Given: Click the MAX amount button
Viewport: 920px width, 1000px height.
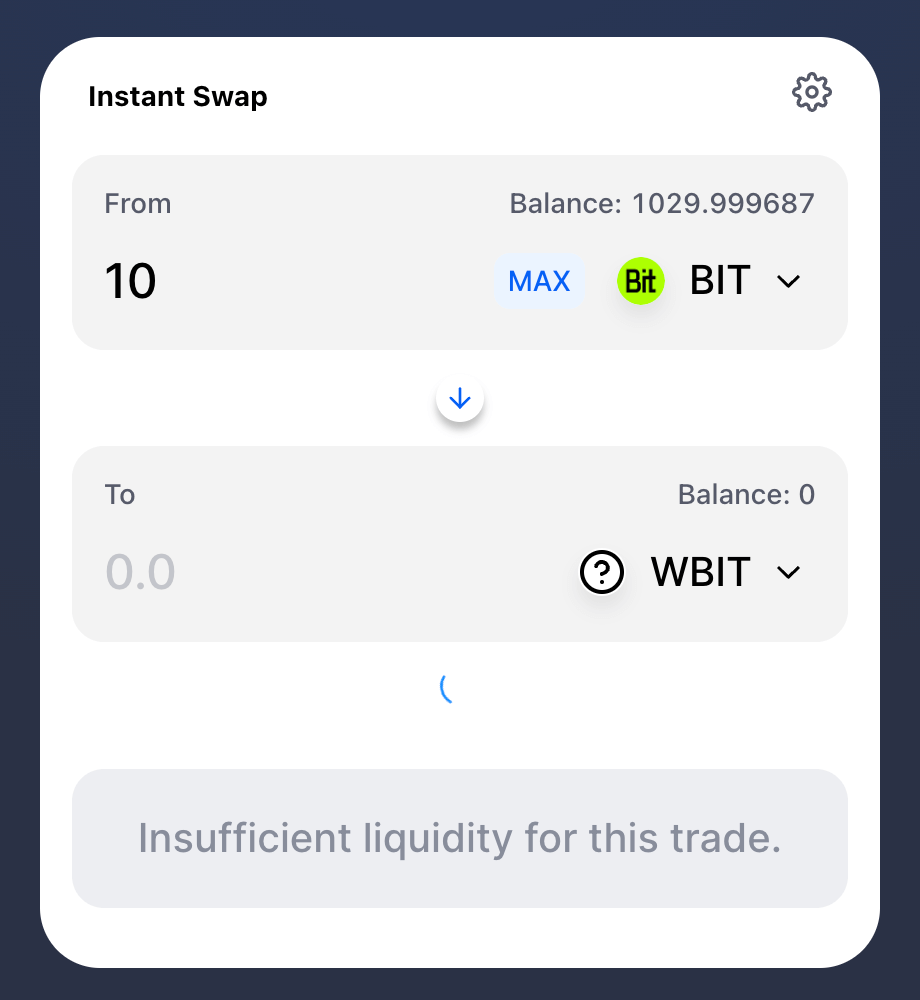Looking at the screenshot, I should click(539, 281).
